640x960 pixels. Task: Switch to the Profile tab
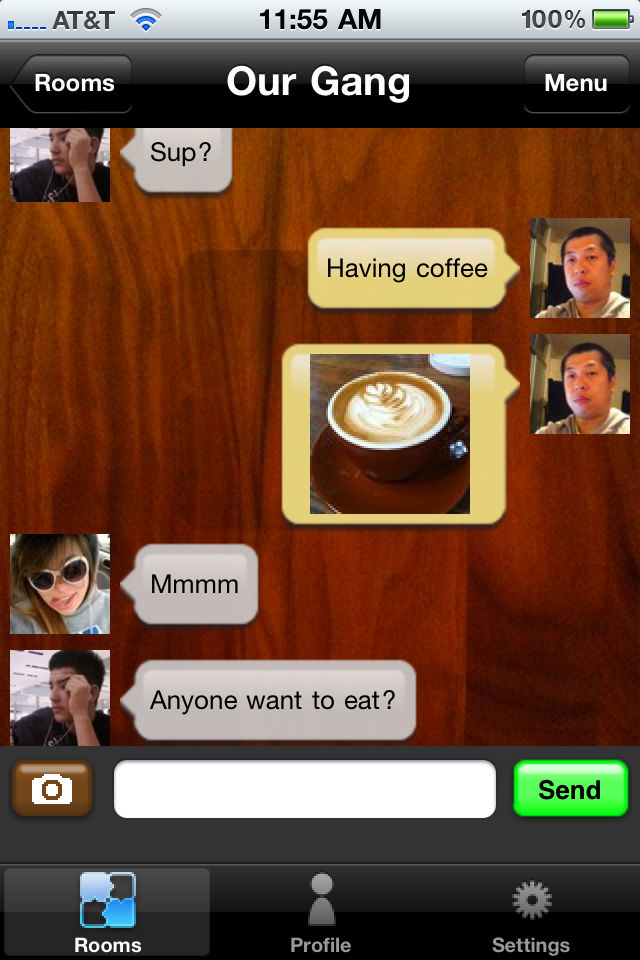320,912
